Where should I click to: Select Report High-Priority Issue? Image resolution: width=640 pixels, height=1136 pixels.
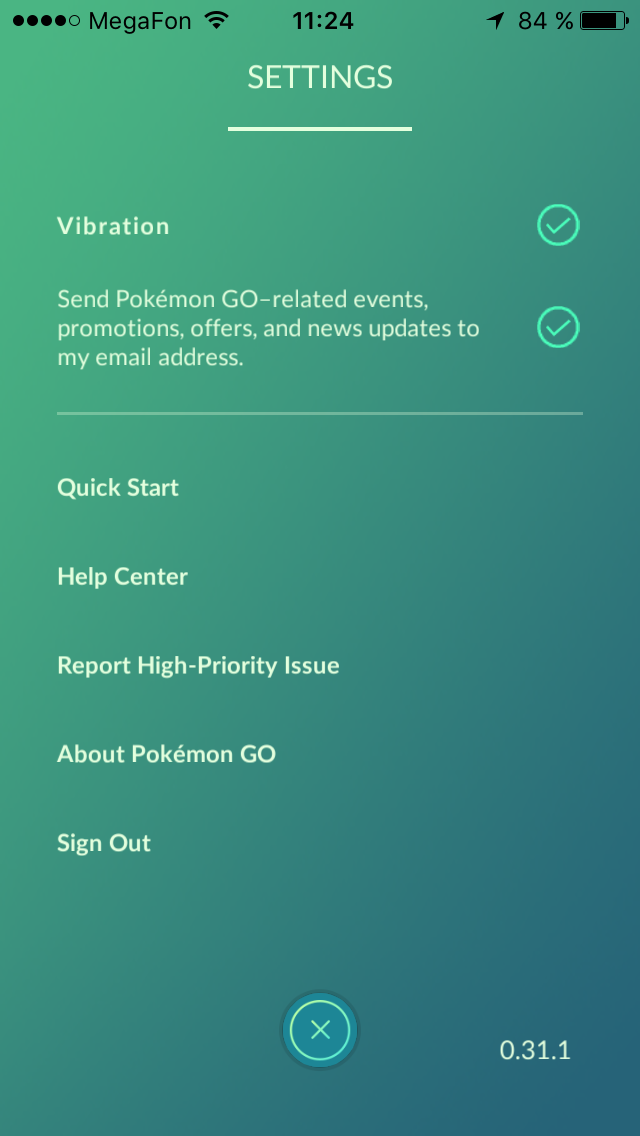pos(198,666)
